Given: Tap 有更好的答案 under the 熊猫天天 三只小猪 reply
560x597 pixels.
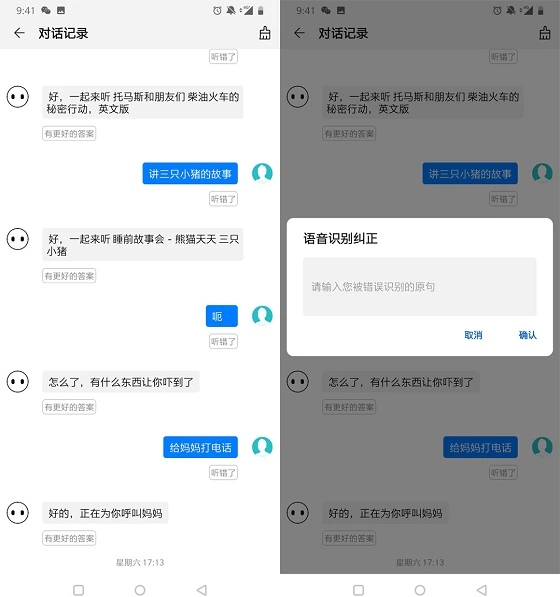Looking at the screenshot, I should (x=69, y=276).
